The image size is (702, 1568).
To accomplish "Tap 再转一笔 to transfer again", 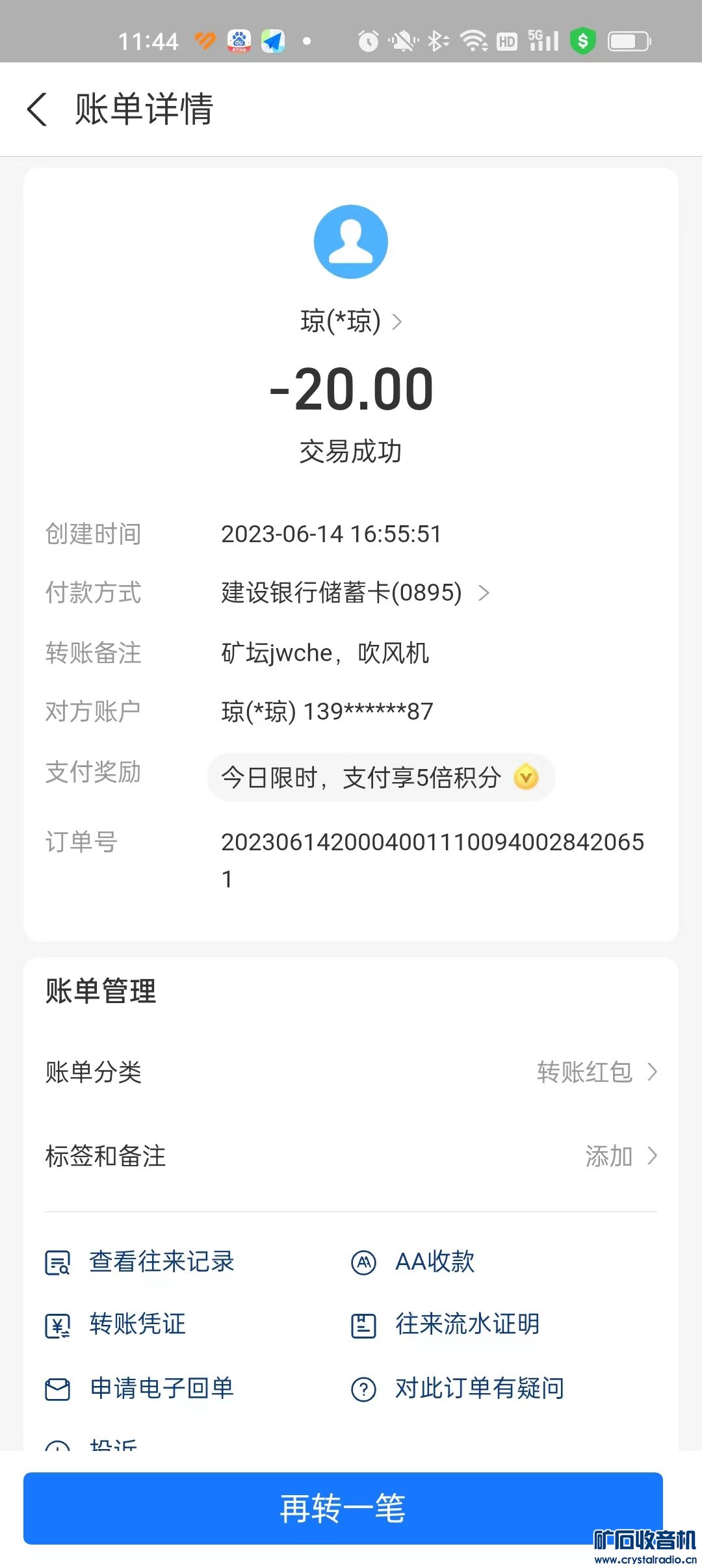I will pos(343,1508).
